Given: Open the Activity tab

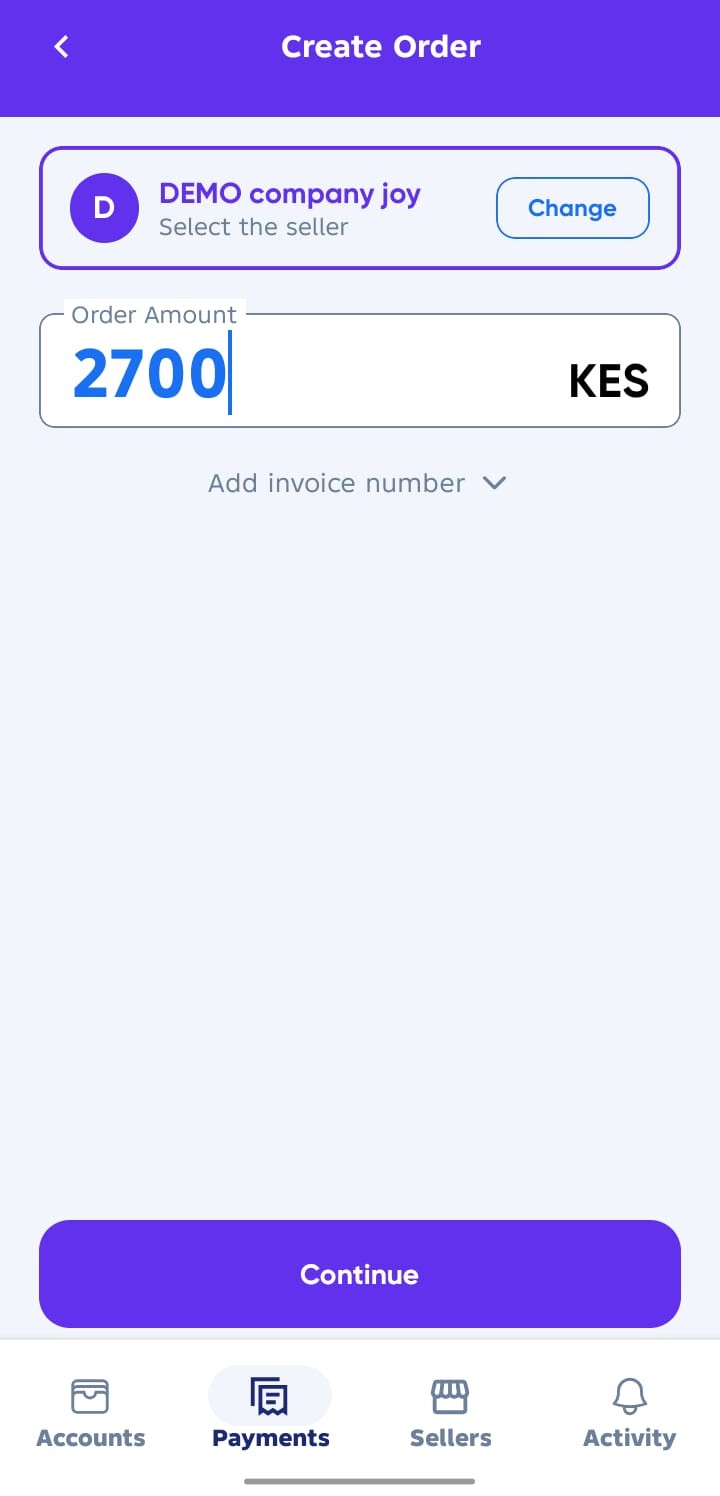Looking at the screenshot, I should coord(630,1413).
